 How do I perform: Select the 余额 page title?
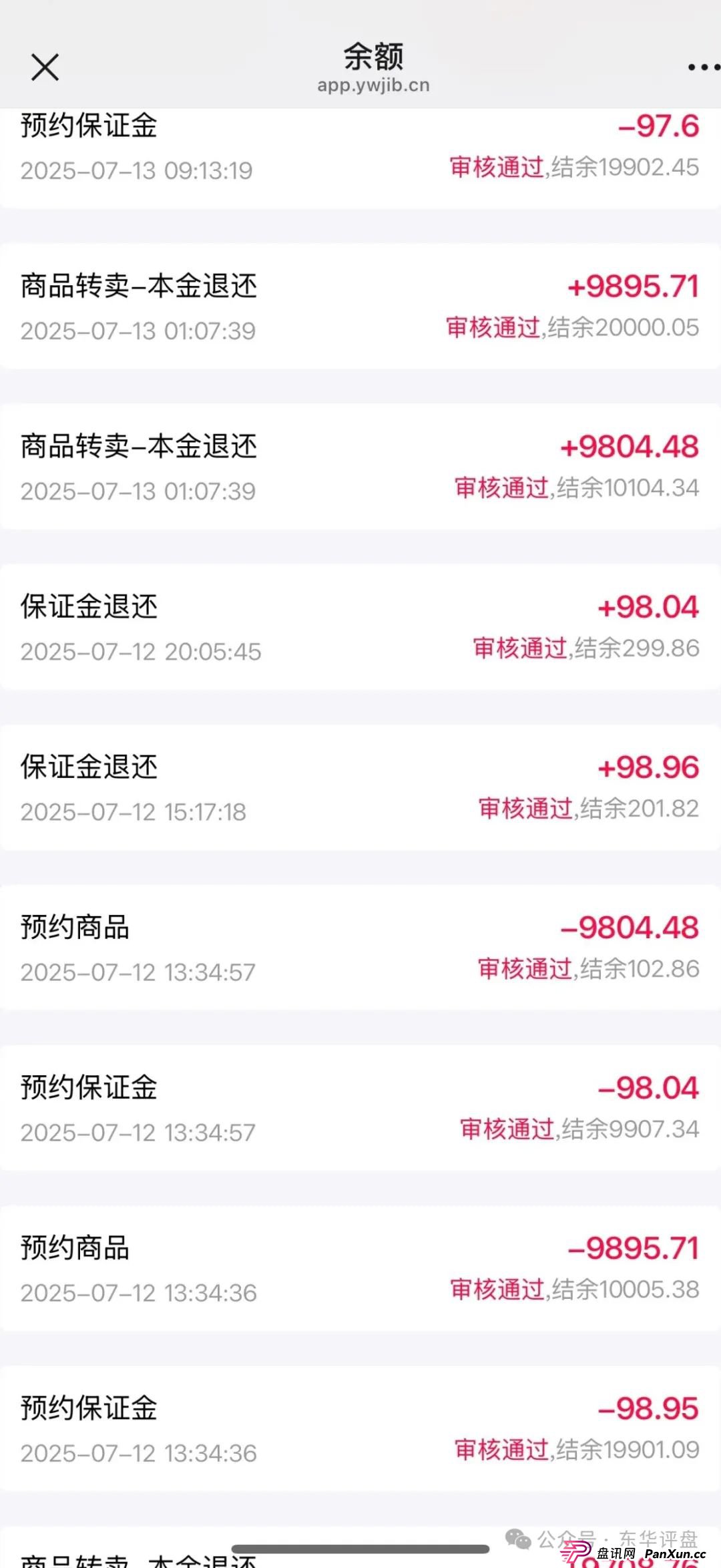pyautogui.click(x=373, y=56)
